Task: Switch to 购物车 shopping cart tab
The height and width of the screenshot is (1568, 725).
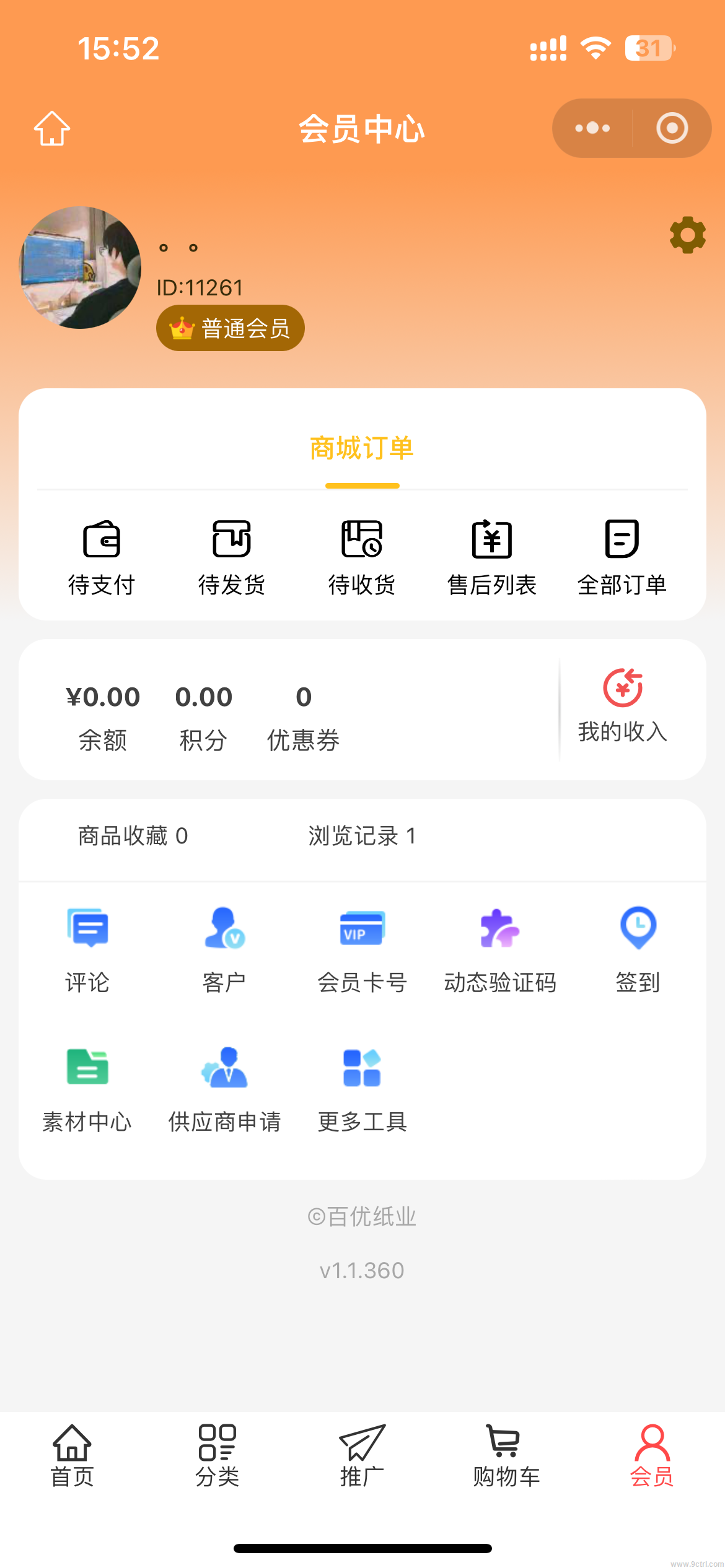Action: point(506,1455)
